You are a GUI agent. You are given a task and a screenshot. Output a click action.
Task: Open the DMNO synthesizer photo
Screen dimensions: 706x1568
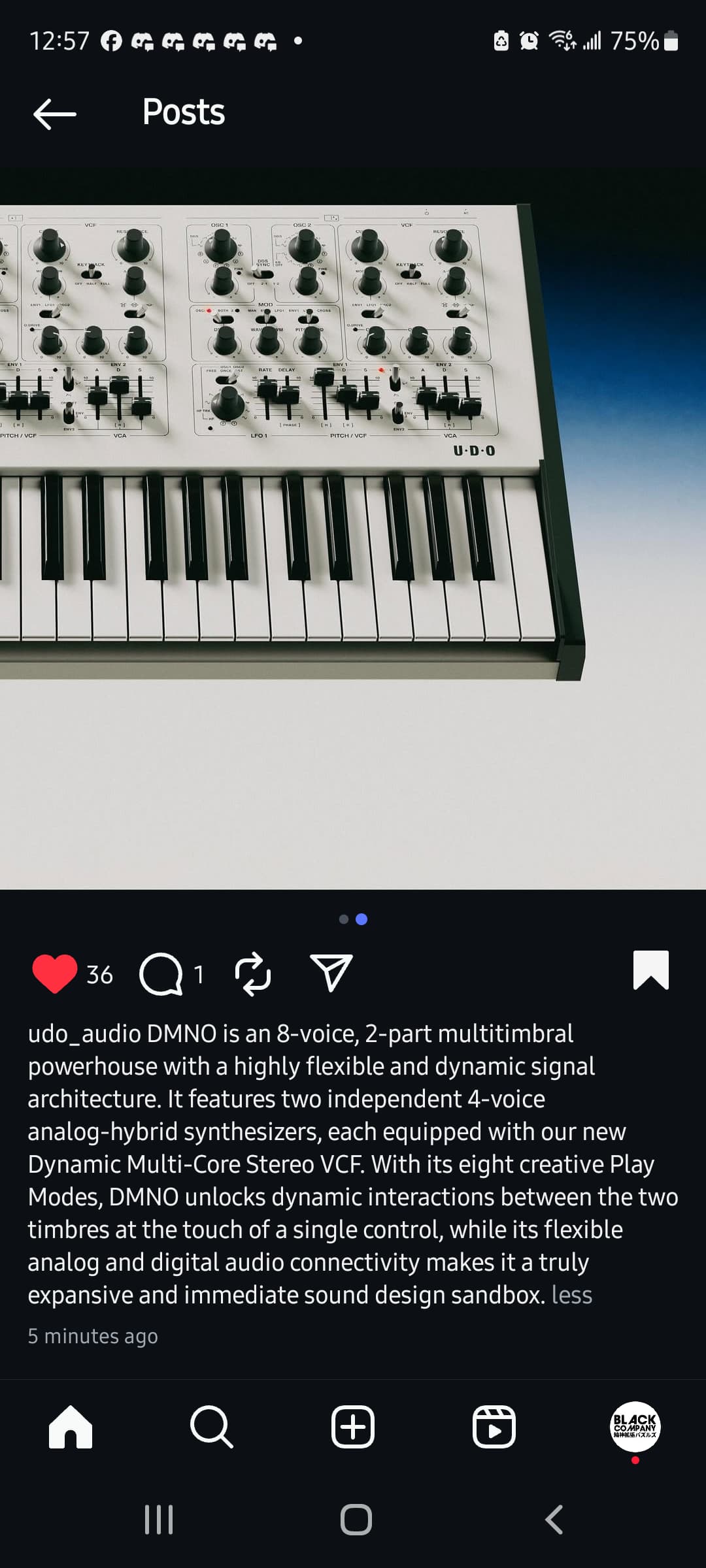(x=353, y=529)
